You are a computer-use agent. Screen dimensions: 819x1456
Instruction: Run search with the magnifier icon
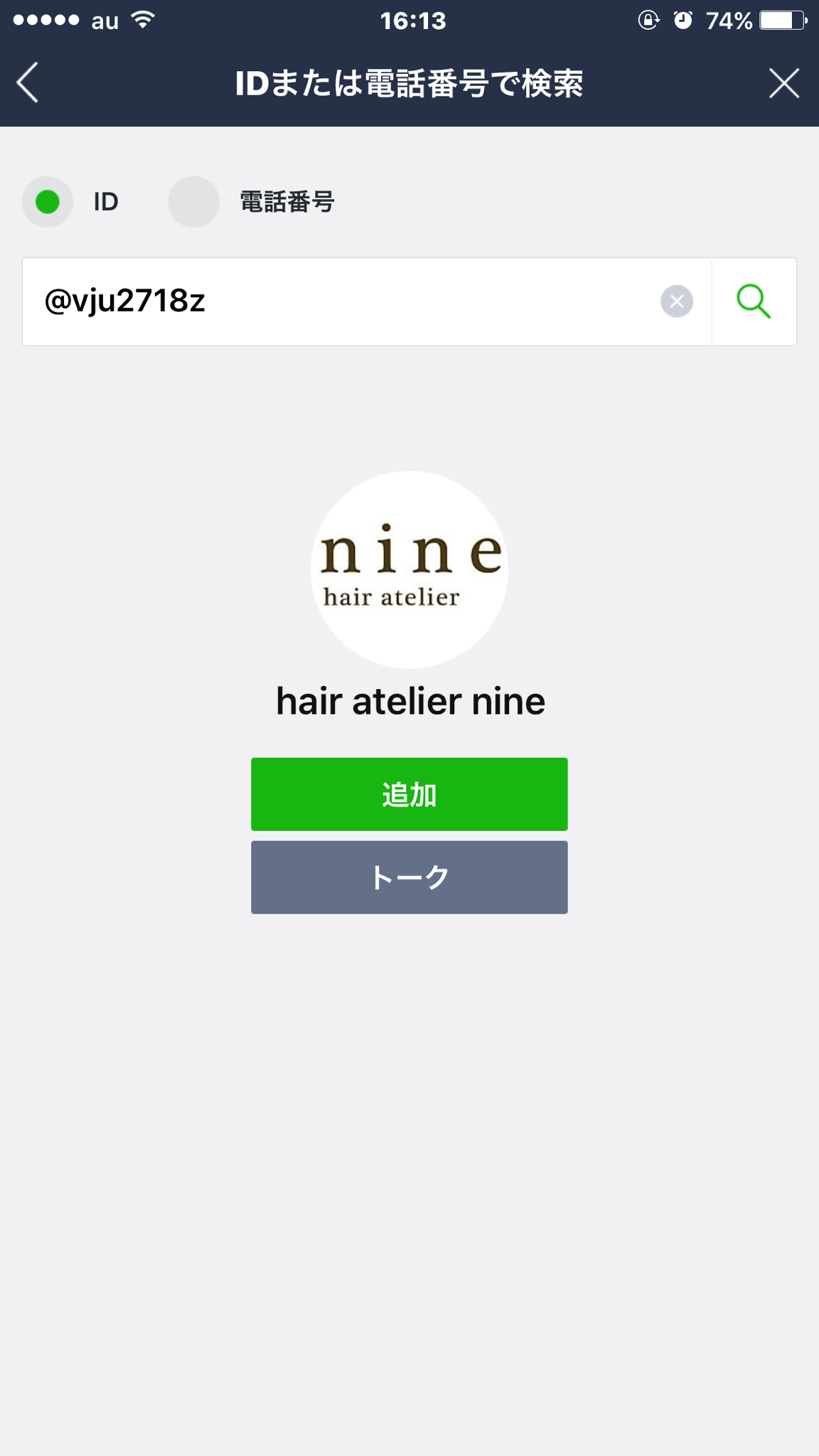coord(754,301)
